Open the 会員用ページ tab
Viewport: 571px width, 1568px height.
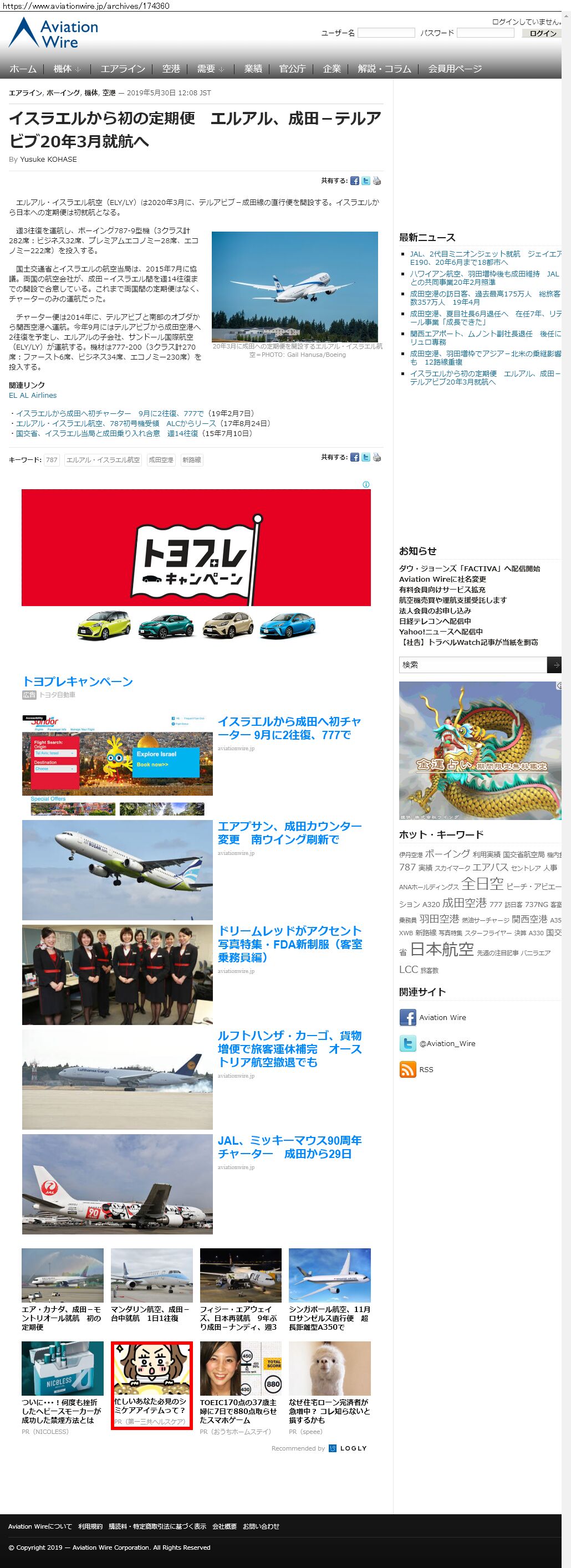click(x=455, y=69)
